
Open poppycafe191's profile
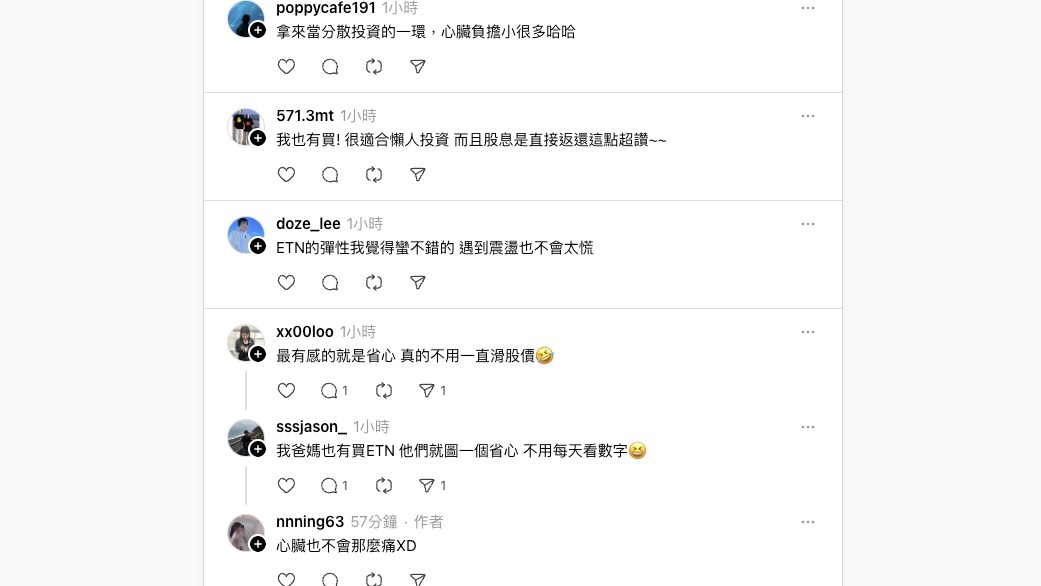pos(325,8)
